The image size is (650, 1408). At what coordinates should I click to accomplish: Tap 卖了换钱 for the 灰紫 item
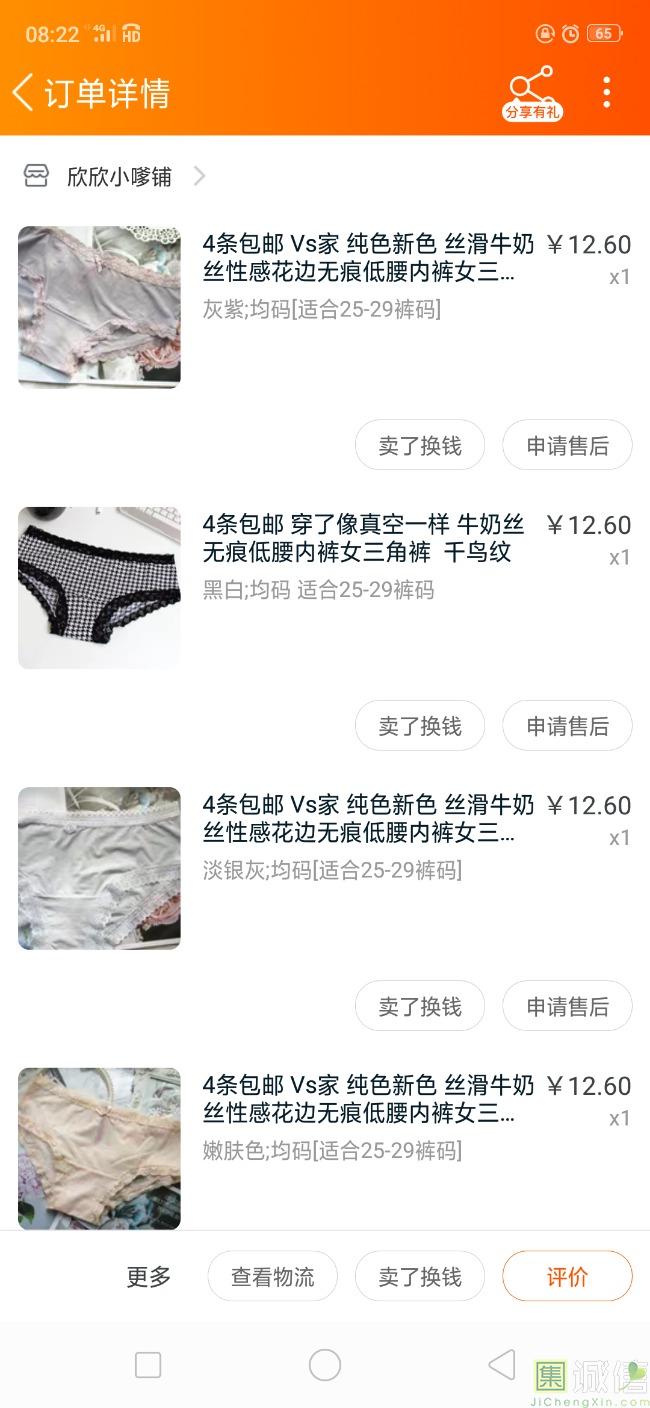click(420, 446)
